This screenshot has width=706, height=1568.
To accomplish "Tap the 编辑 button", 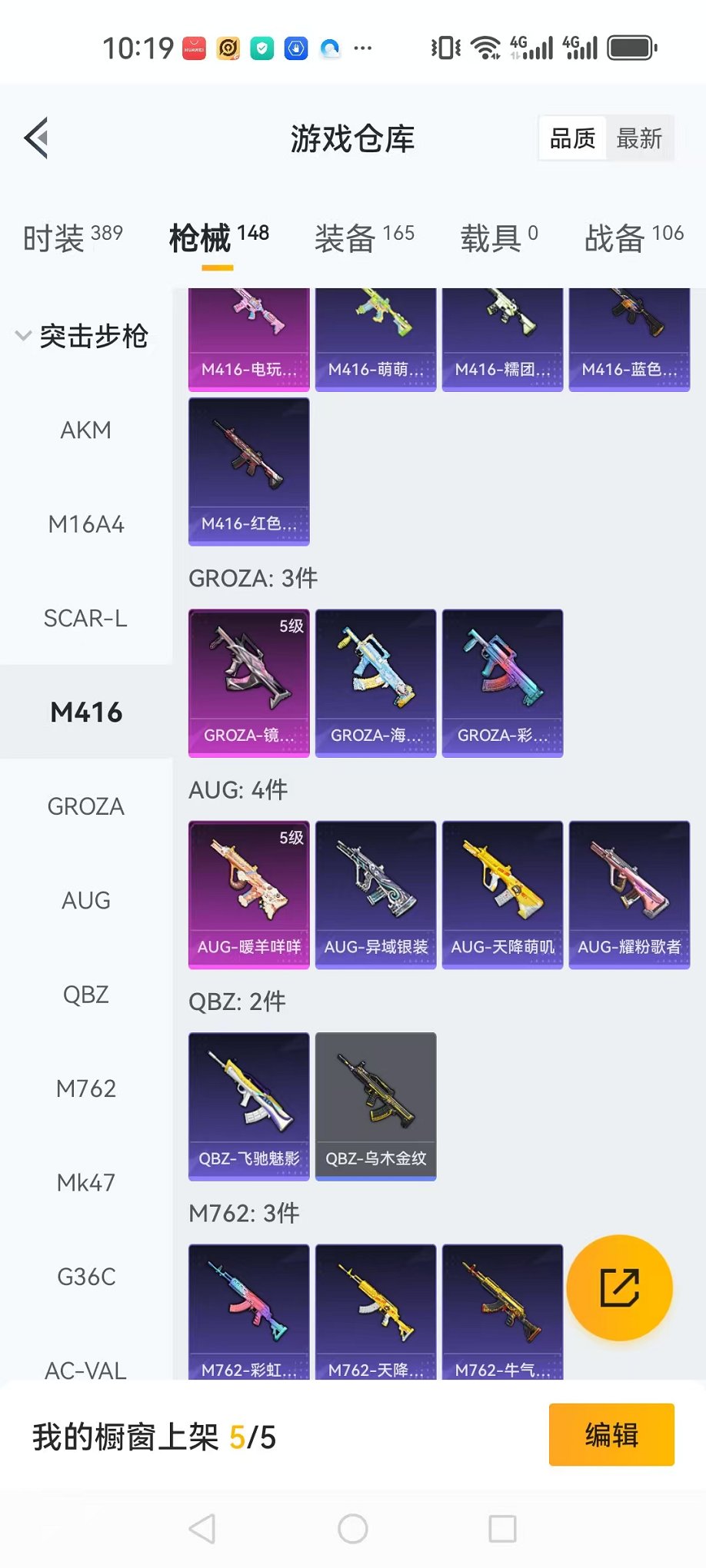I will (x=611, y=1435).
